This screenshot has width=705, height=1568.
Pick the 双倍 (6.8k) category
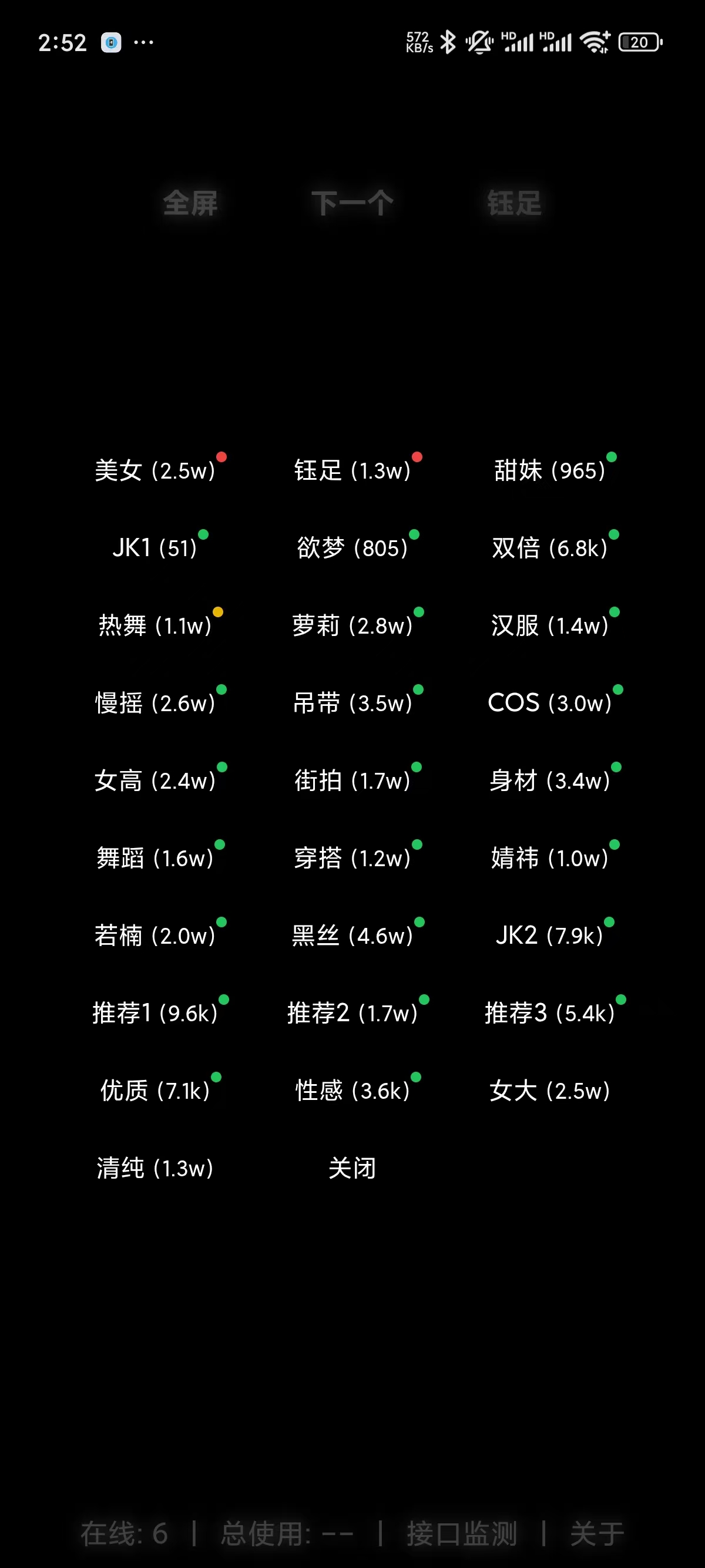(x=549, y=548)
